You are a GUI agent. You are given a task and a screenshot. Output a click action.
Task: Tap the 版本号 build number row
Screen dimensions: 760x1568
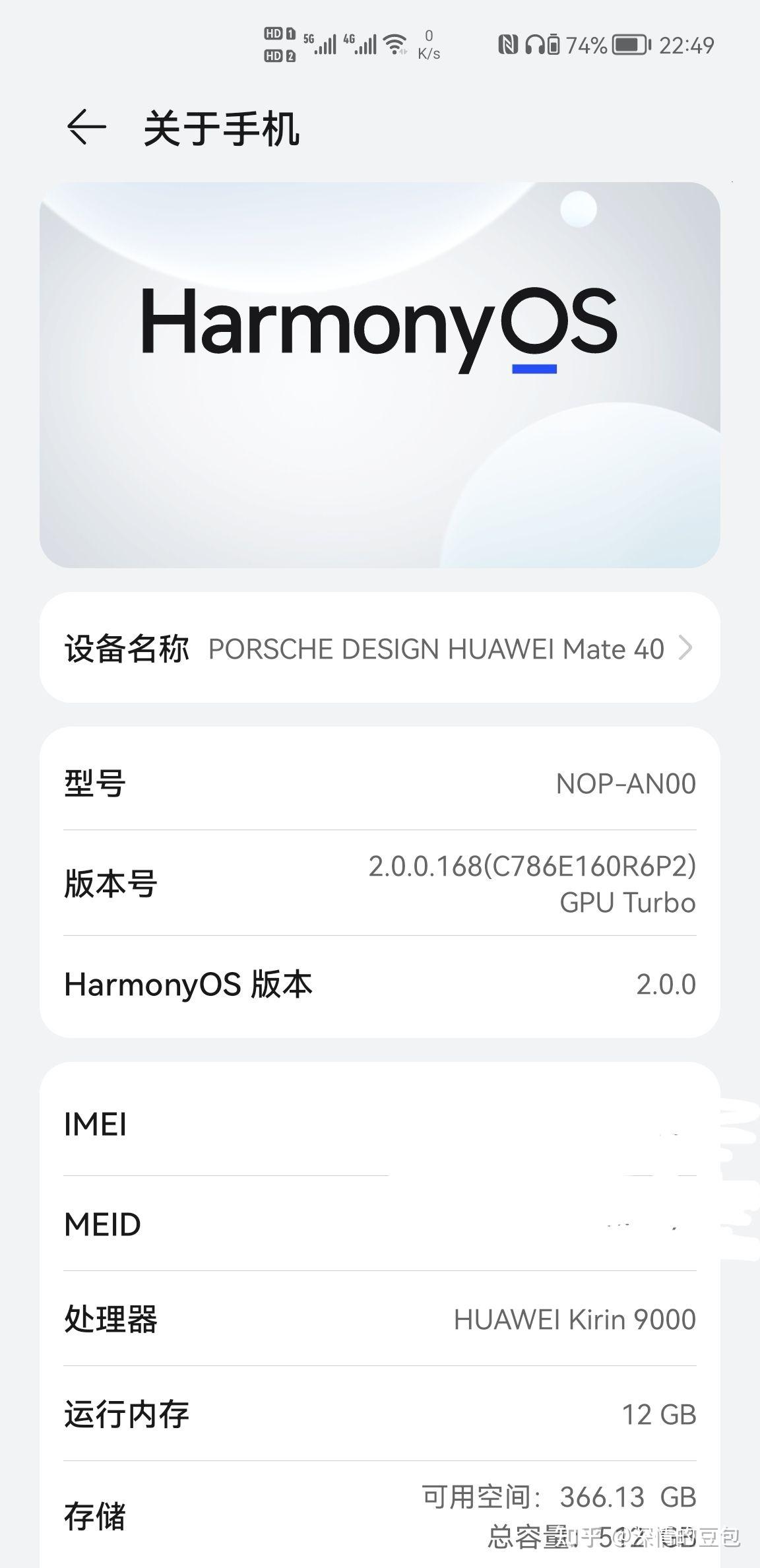click(380, 883)
